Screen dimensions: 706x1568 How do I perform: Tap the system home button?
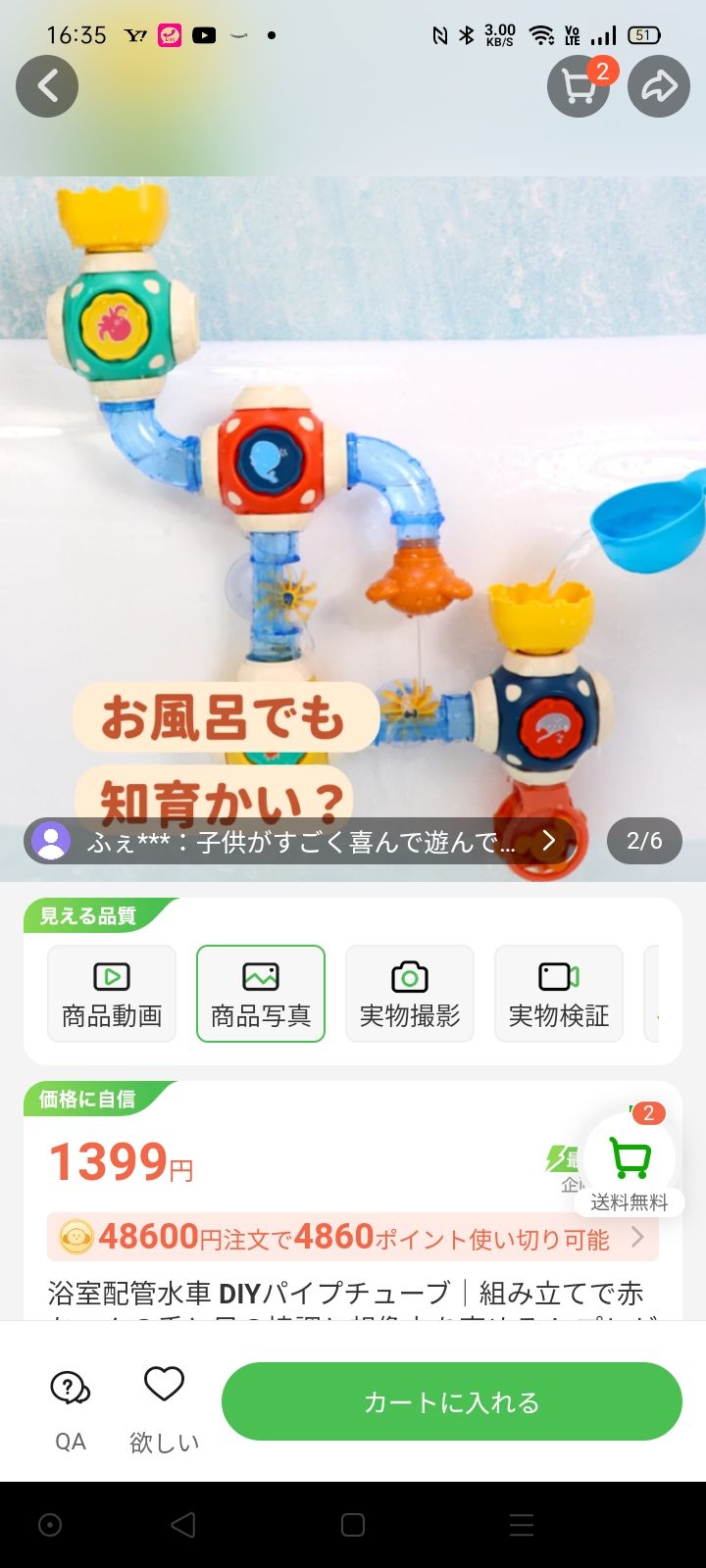pyautogui.click(x=353, y=1525)
